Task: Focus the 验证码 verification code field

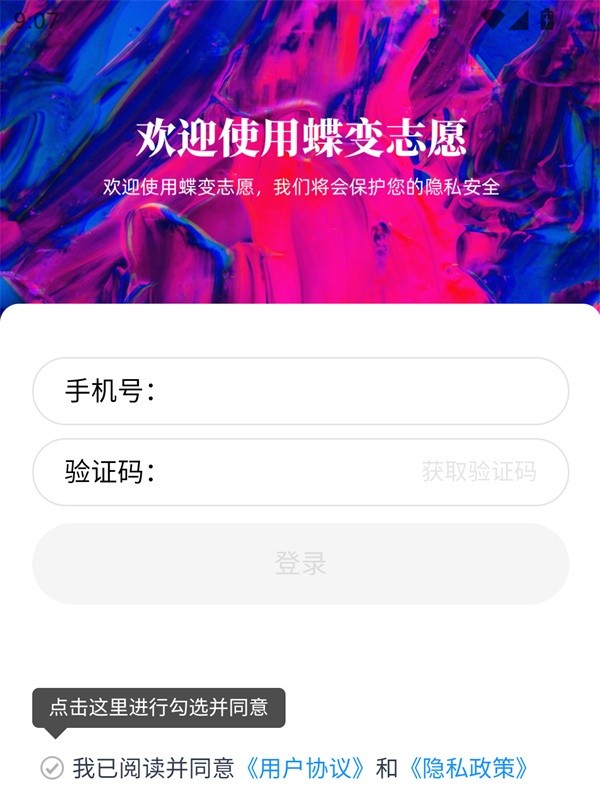Action: pos(280,472)
